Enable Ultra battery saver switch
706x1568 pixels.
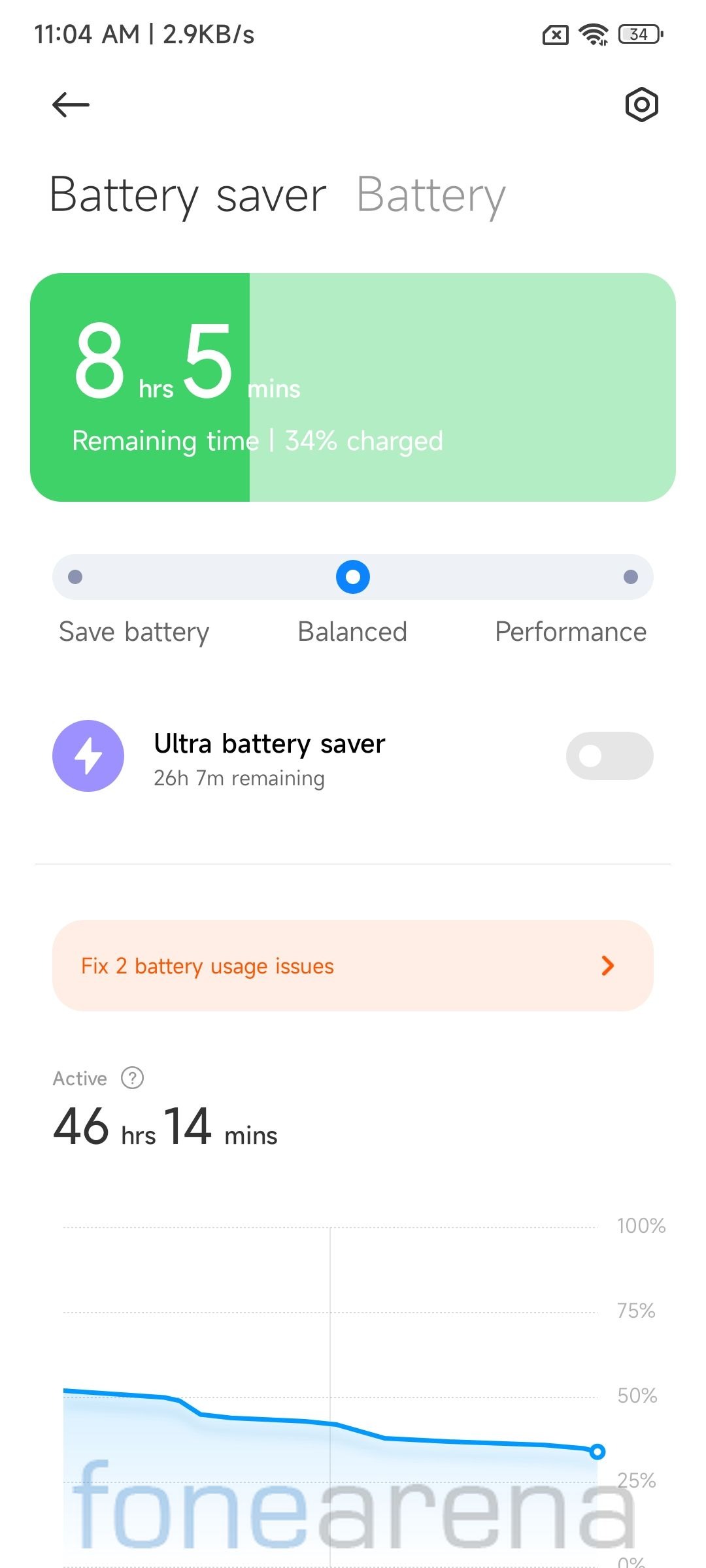[x=609, y=756]
